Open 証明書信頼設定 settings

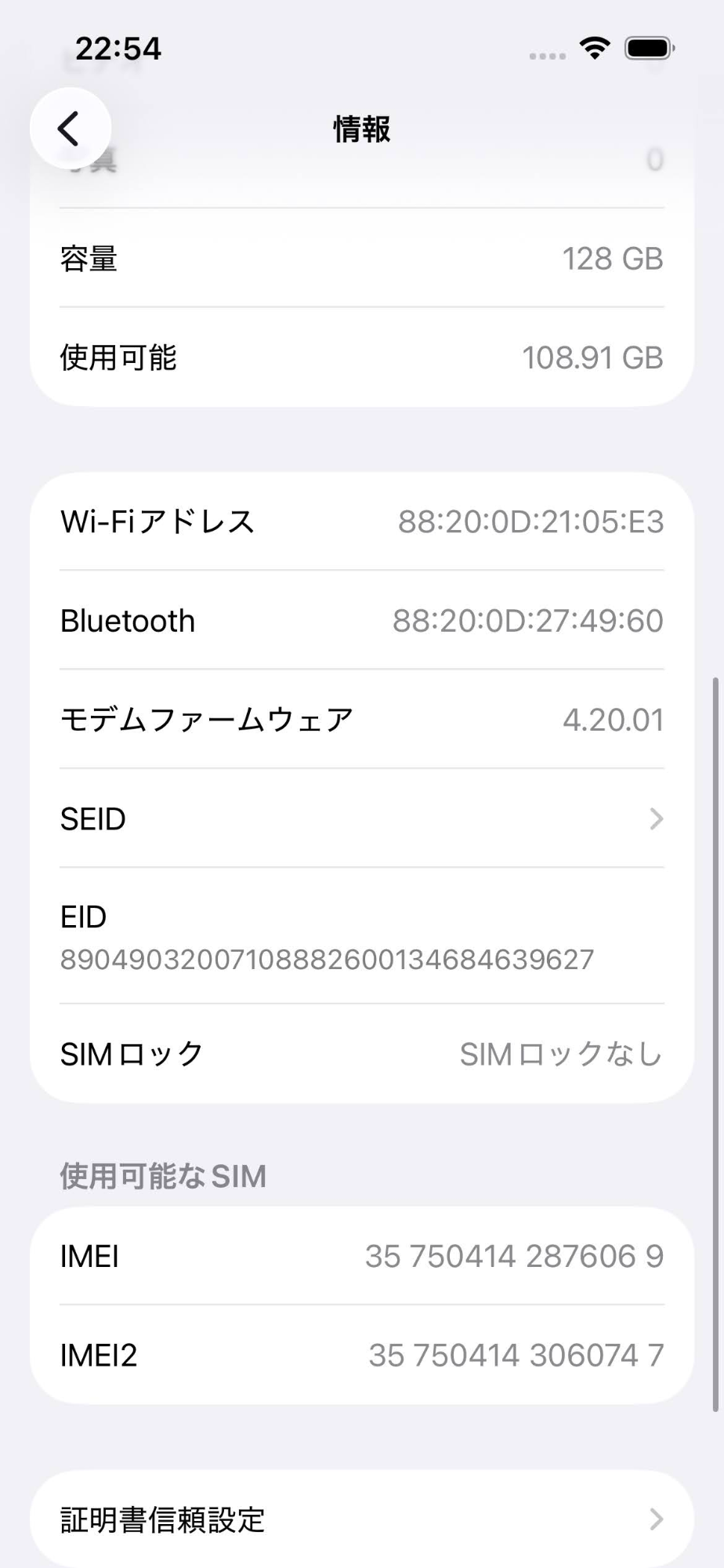361,1519
